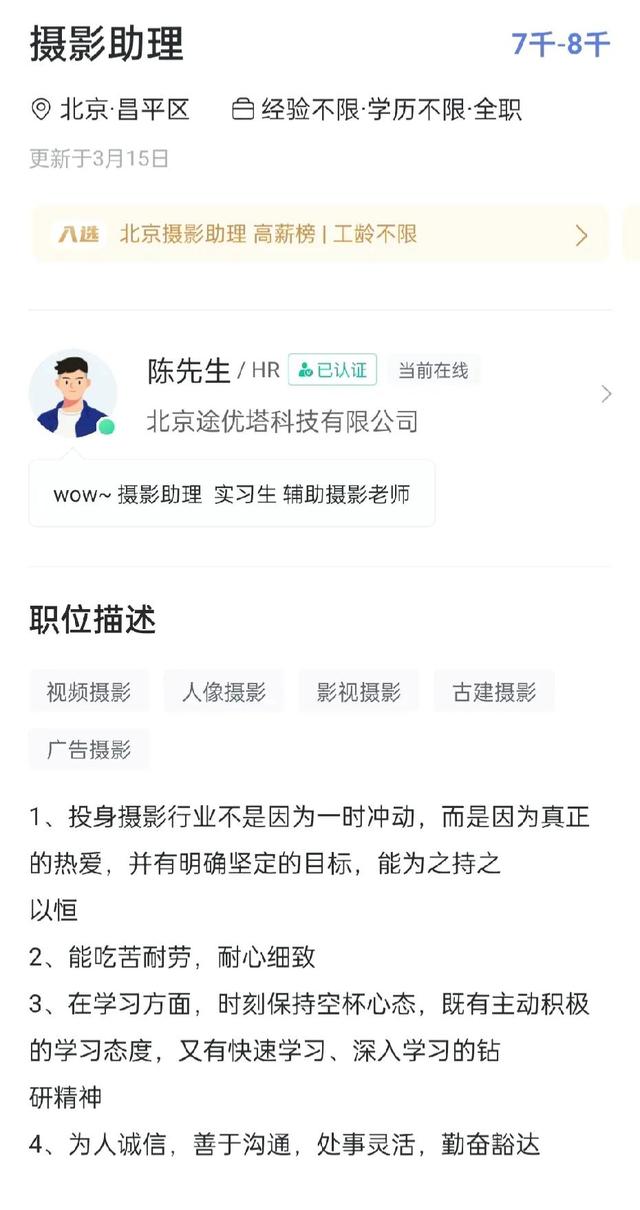Choose the 古建摄影 tag
Image resolution: width=640 pixels, height=1210 pixels.
(x=494, y=692)
